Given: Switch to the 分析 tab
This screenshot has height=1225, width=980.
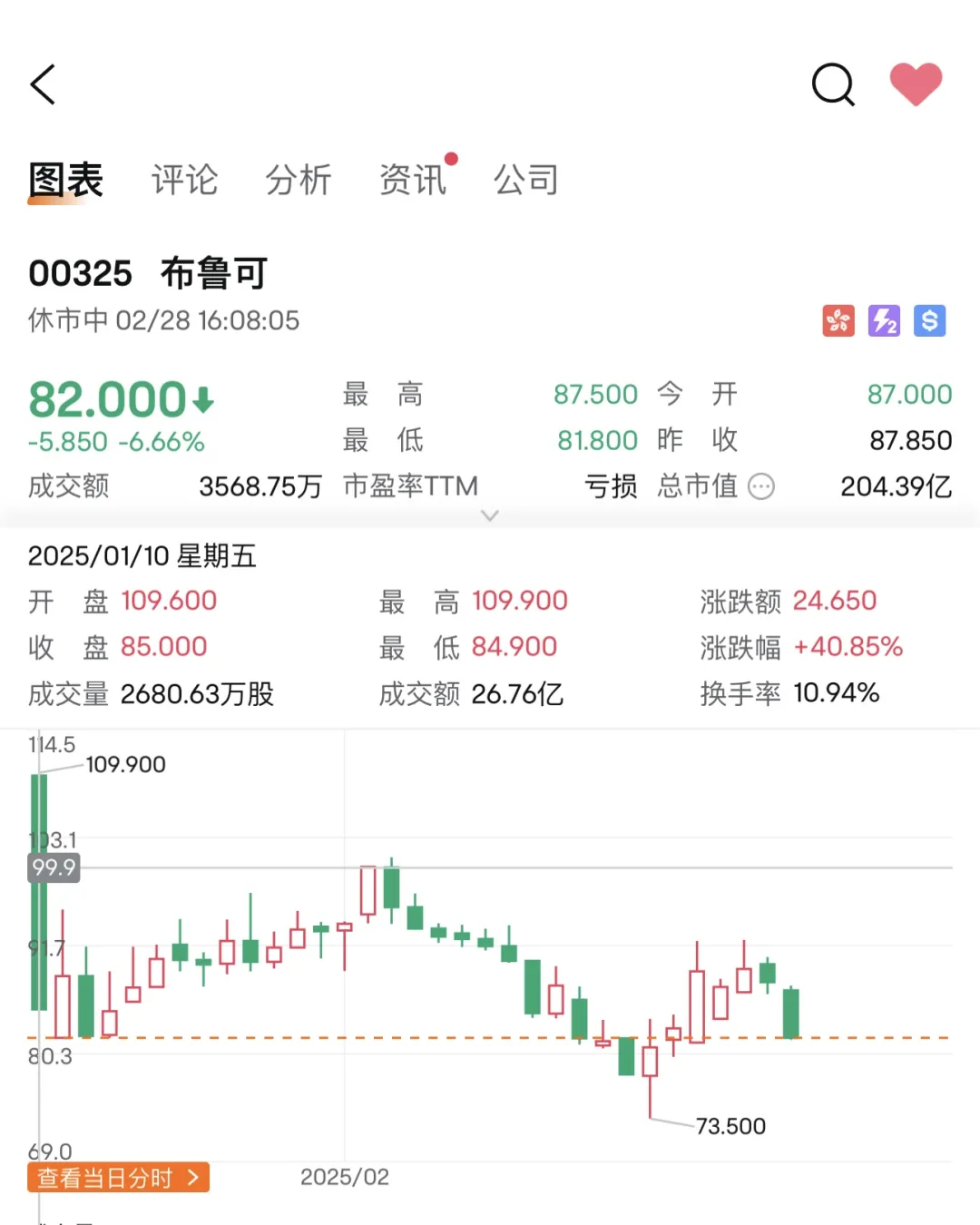Looking at the screenshot, I should (x=298, y=180).
